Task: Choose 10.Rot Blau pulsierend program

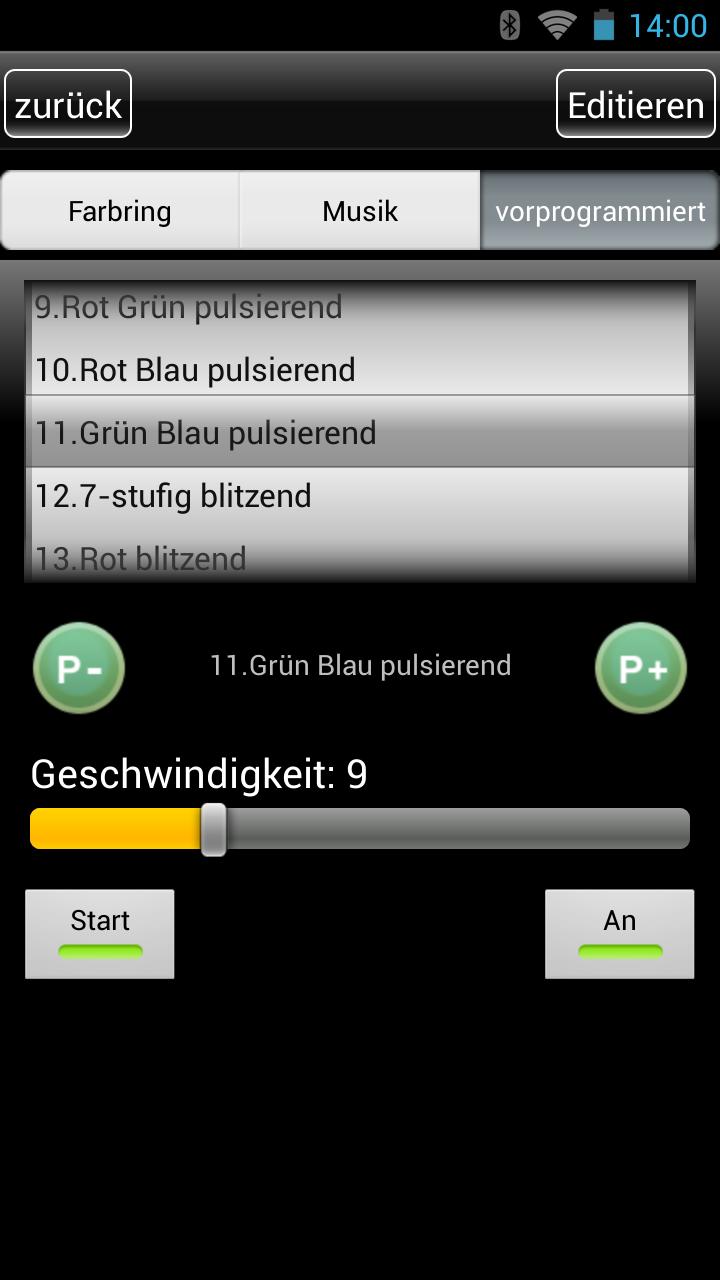Action: [195, 370]
